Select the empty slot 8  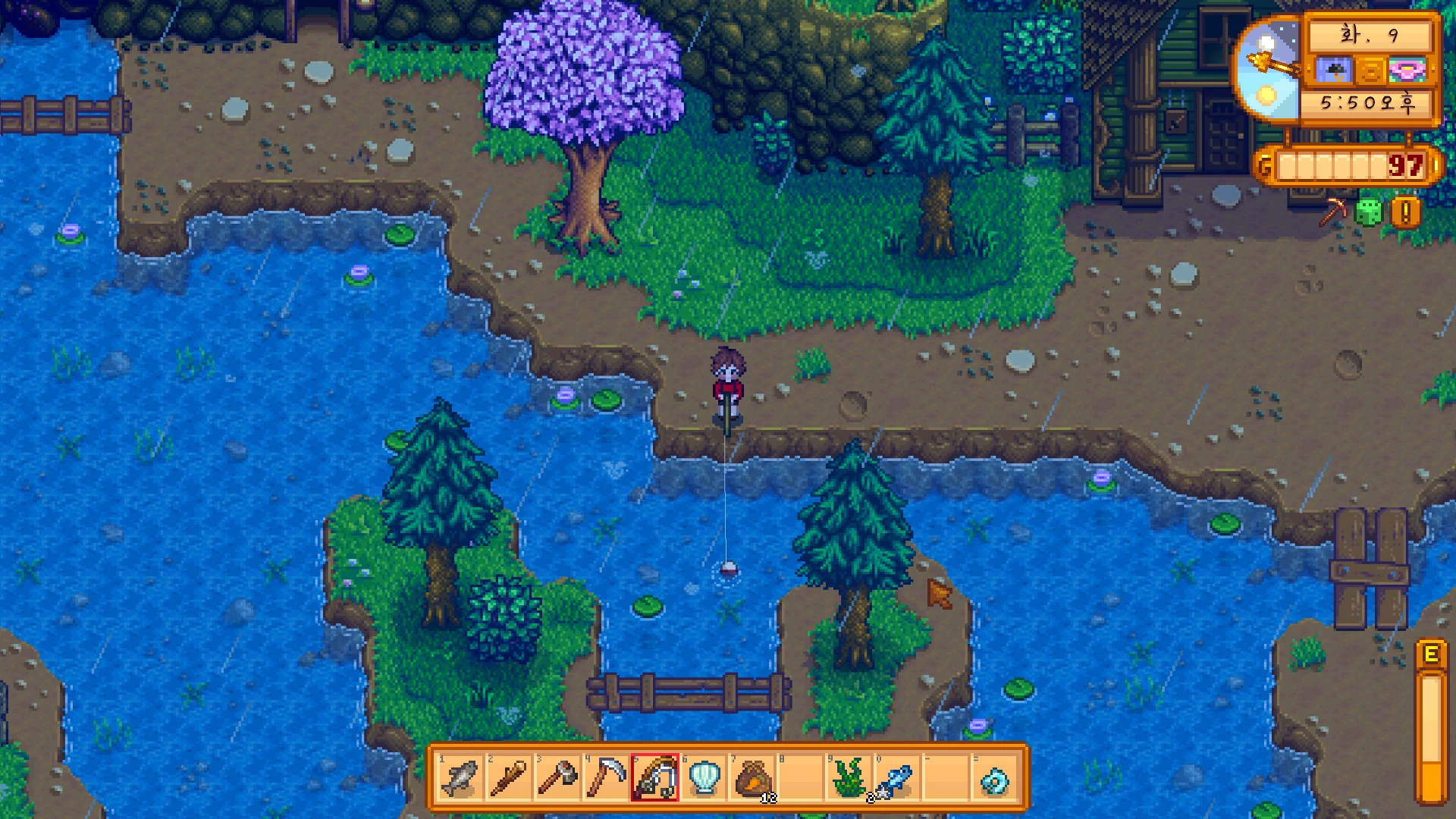coord(801,778)
